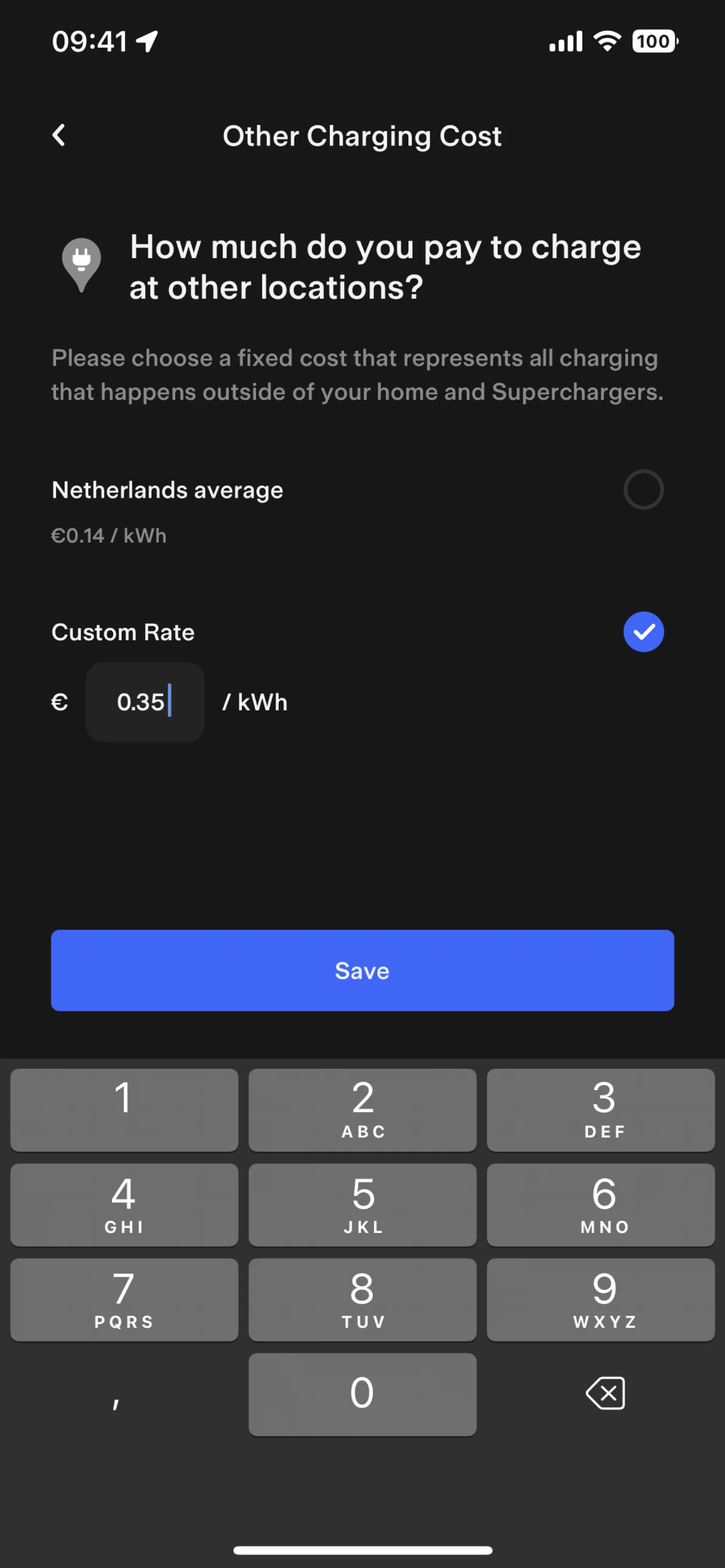Screen dimensions: 725x1568
Task: Select the Netherlands average rate option
Action: tap(643, 490)
